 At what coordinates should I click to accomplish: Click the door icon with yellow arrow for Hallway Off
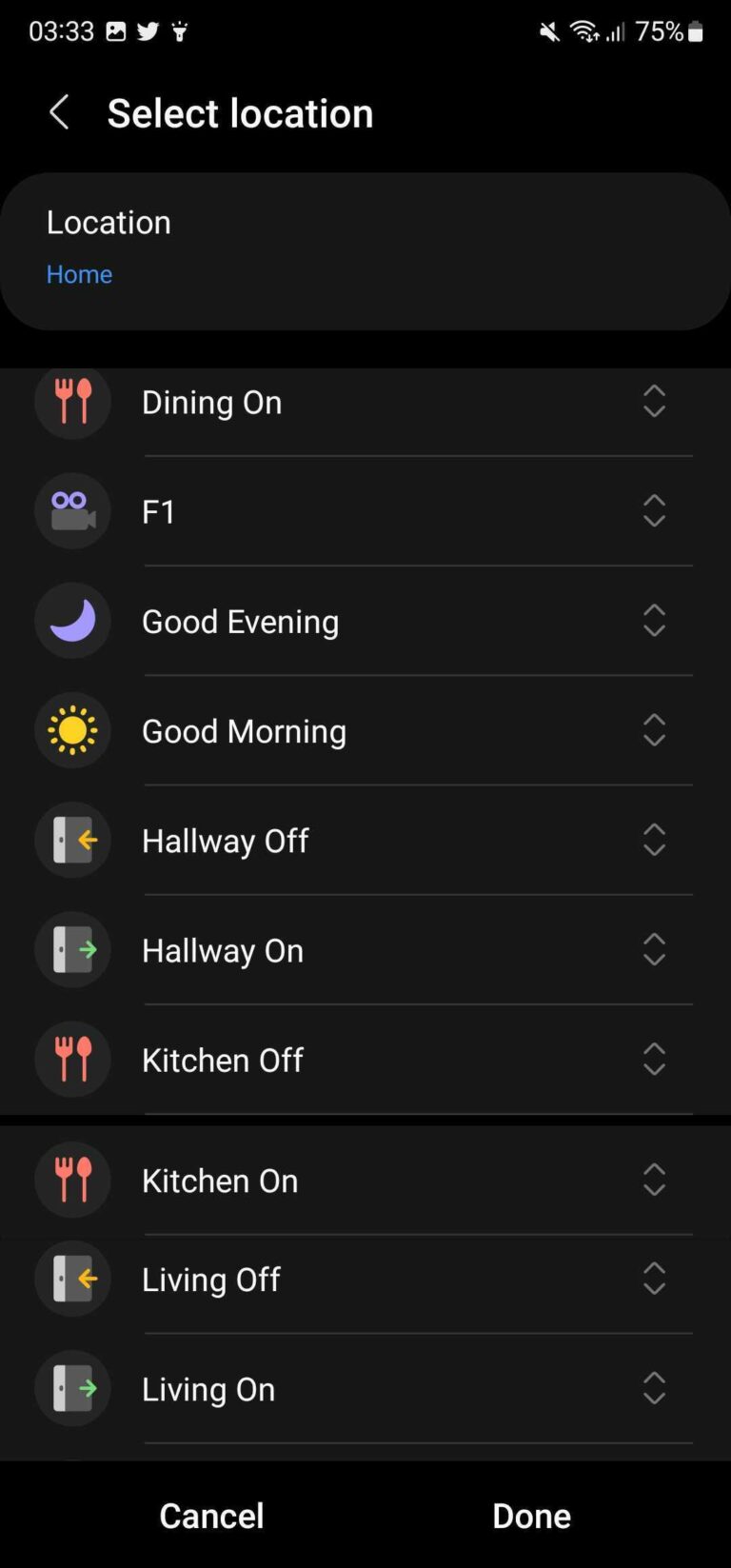(x=72, y=840)
